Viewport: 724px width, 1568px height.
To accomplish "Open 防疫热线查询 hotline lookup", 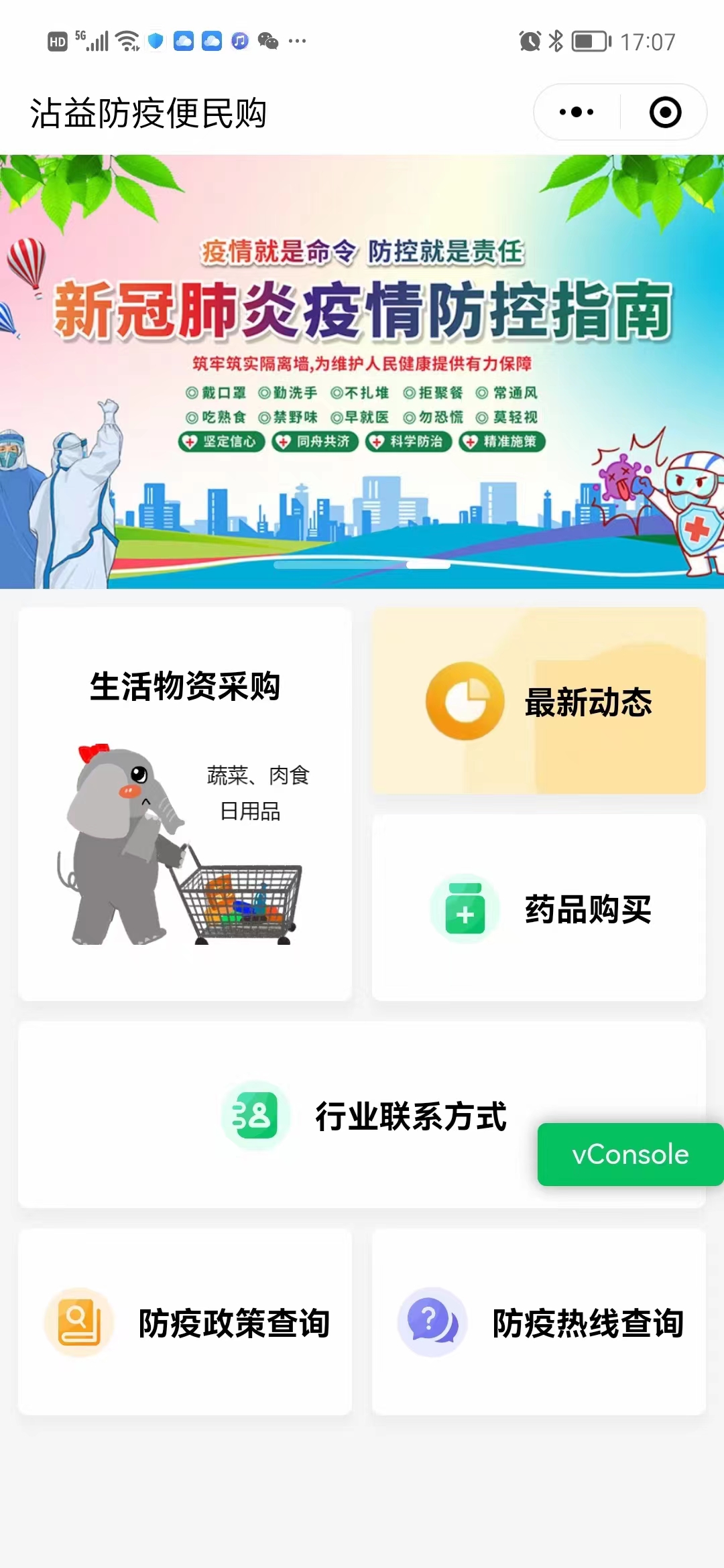I will click(x=539, y=1323).
